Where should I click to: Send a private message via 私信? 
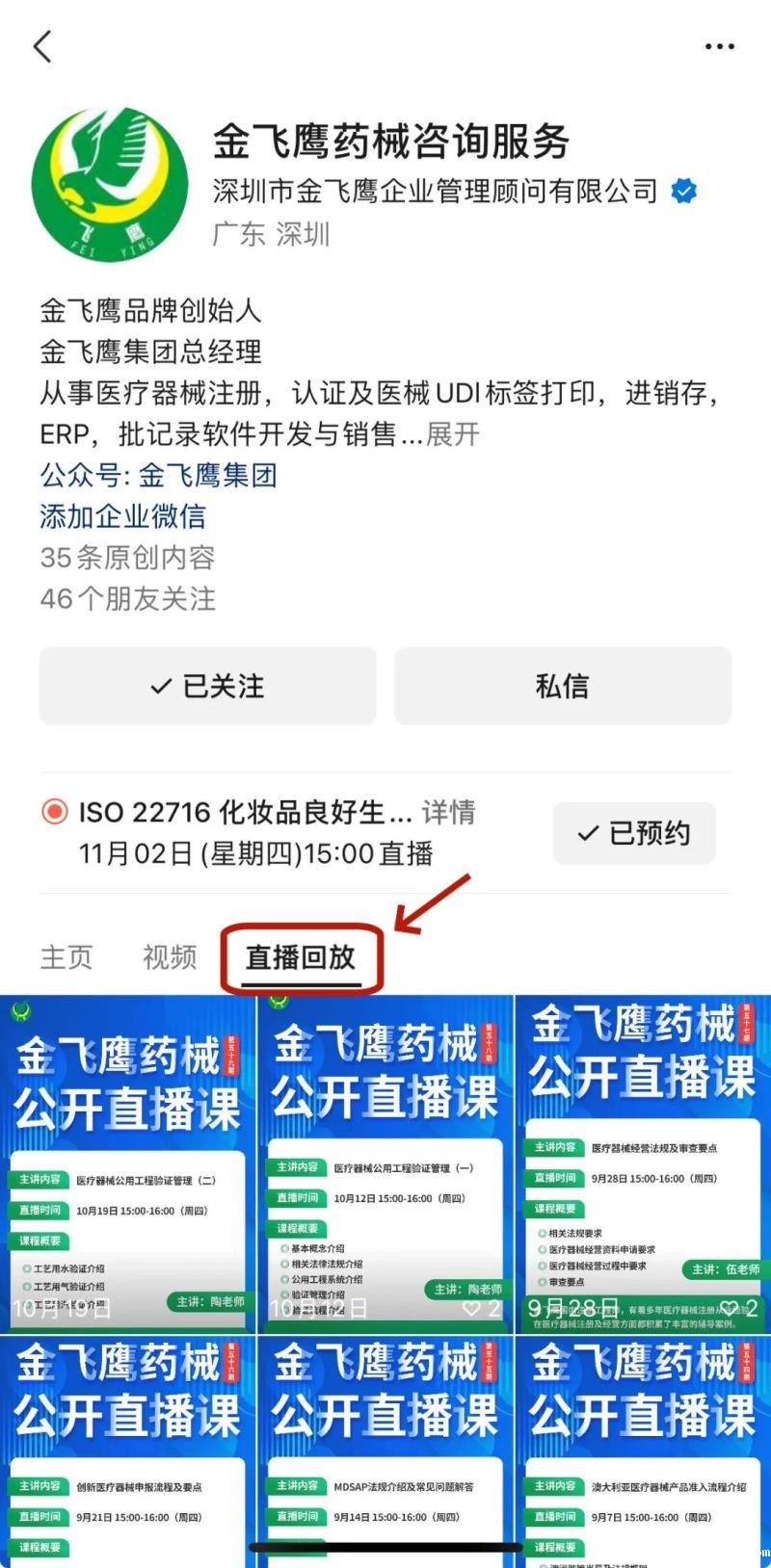(x=563, y=686)
